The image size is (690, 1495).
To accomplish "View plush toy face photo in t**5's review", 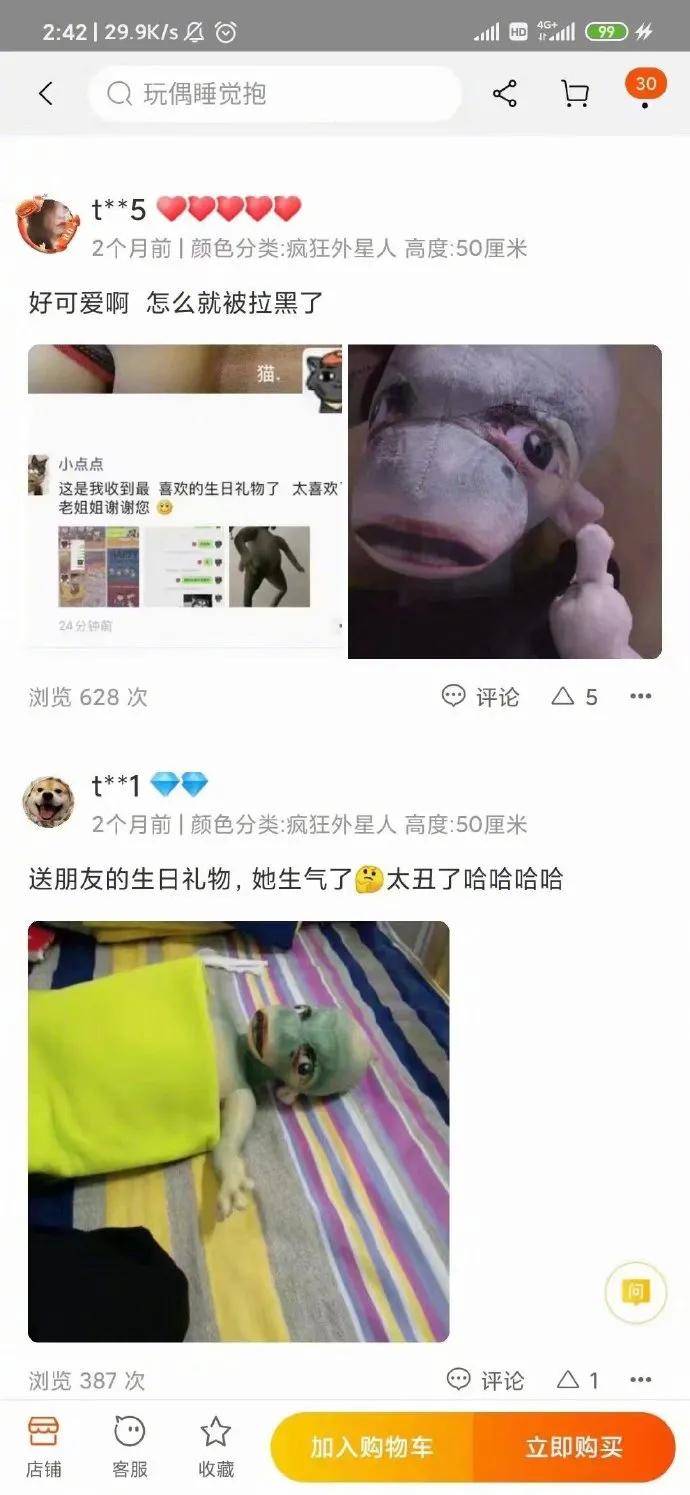I will [505, 501].
